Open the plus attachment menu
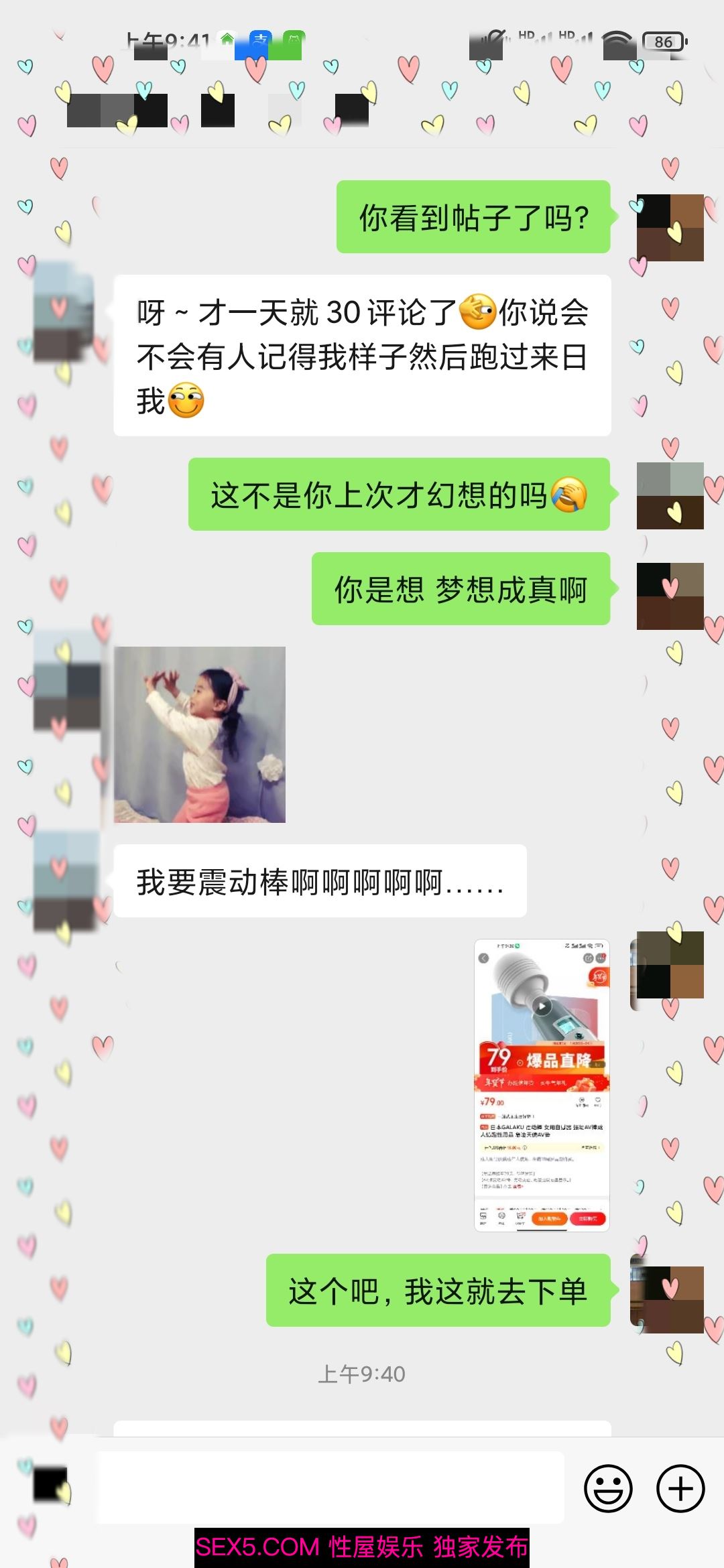Viewport: 724px width, 1568px height. [x=680, y=1488]
